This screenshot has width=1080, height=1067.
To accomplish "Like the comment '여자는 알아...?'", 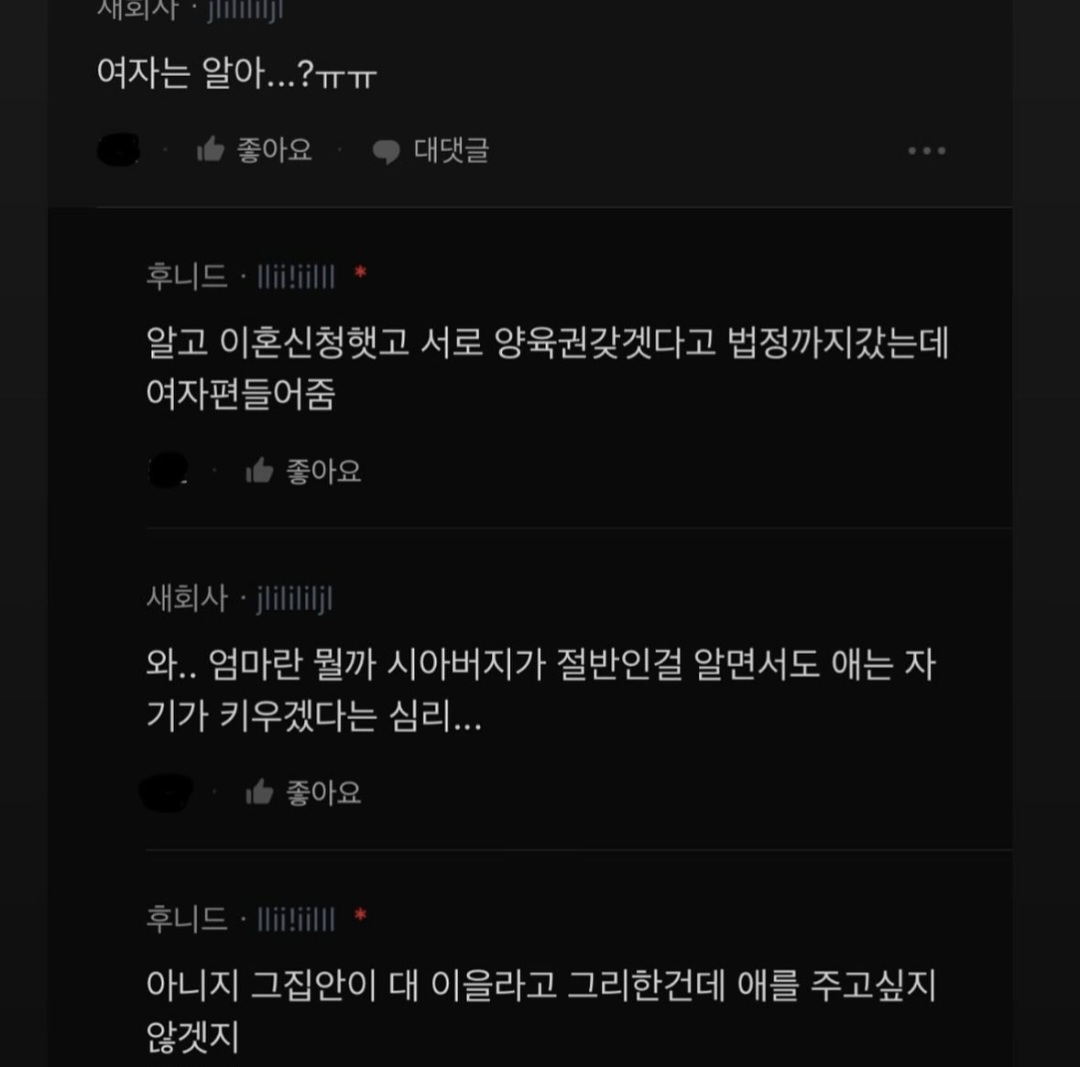I will point(255,151).
